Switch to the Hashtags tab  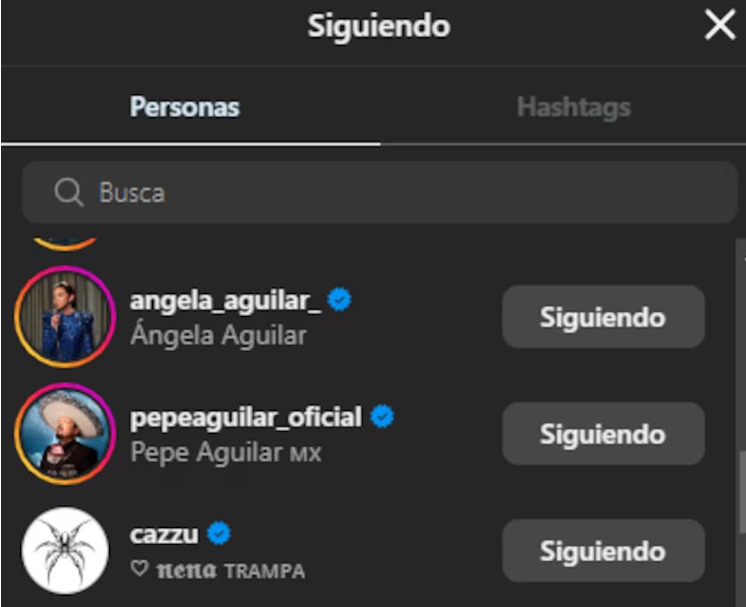point(573,107)
